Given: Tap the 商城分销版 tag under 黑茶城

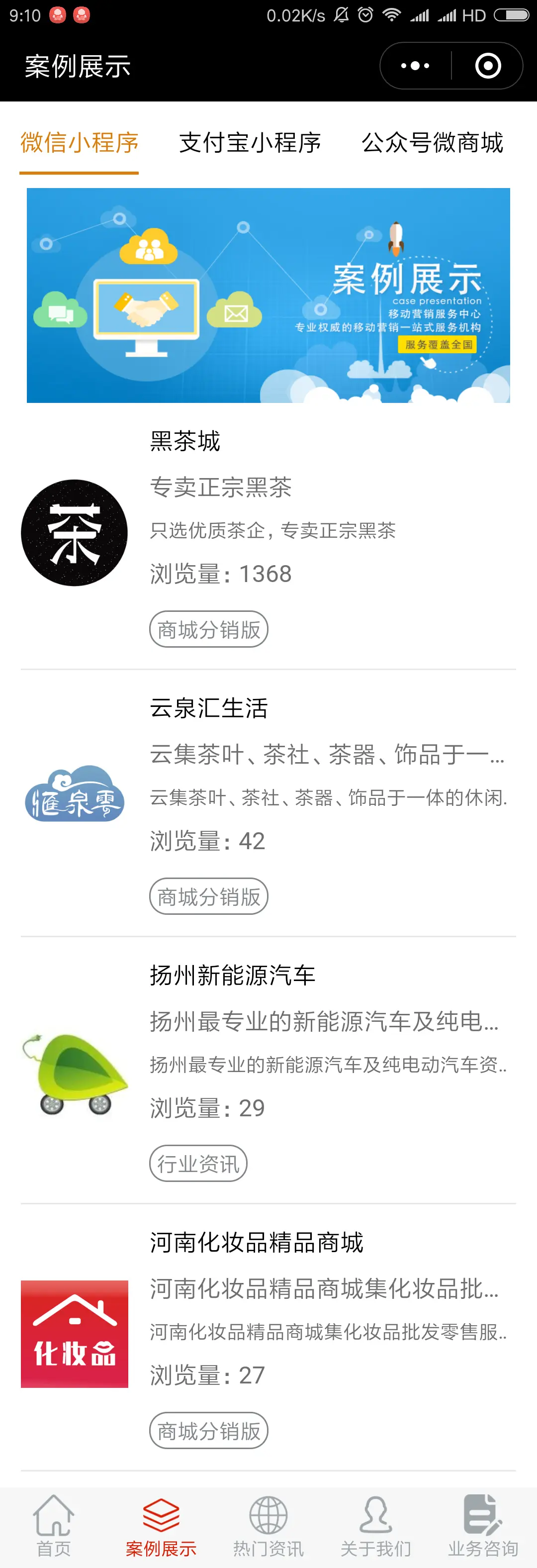Looking at the screenshot, I should pyautogui.click(x=209, y=629).
